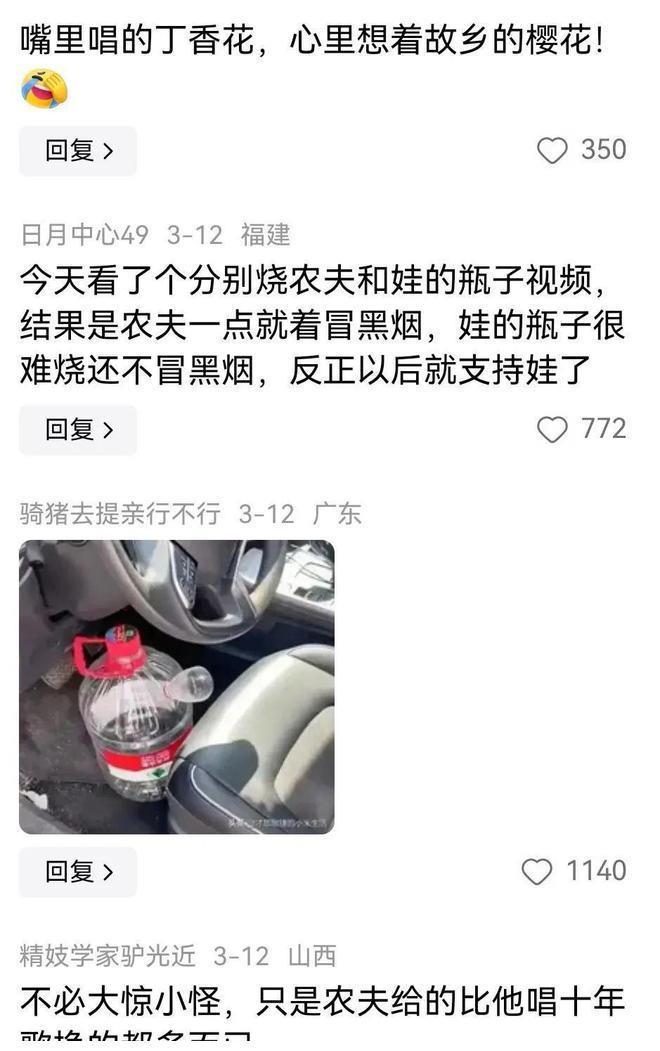The width and height of the screenshot is (660, 1051).
Task: Reply to the 丁香花 comment
Action: 78,151
